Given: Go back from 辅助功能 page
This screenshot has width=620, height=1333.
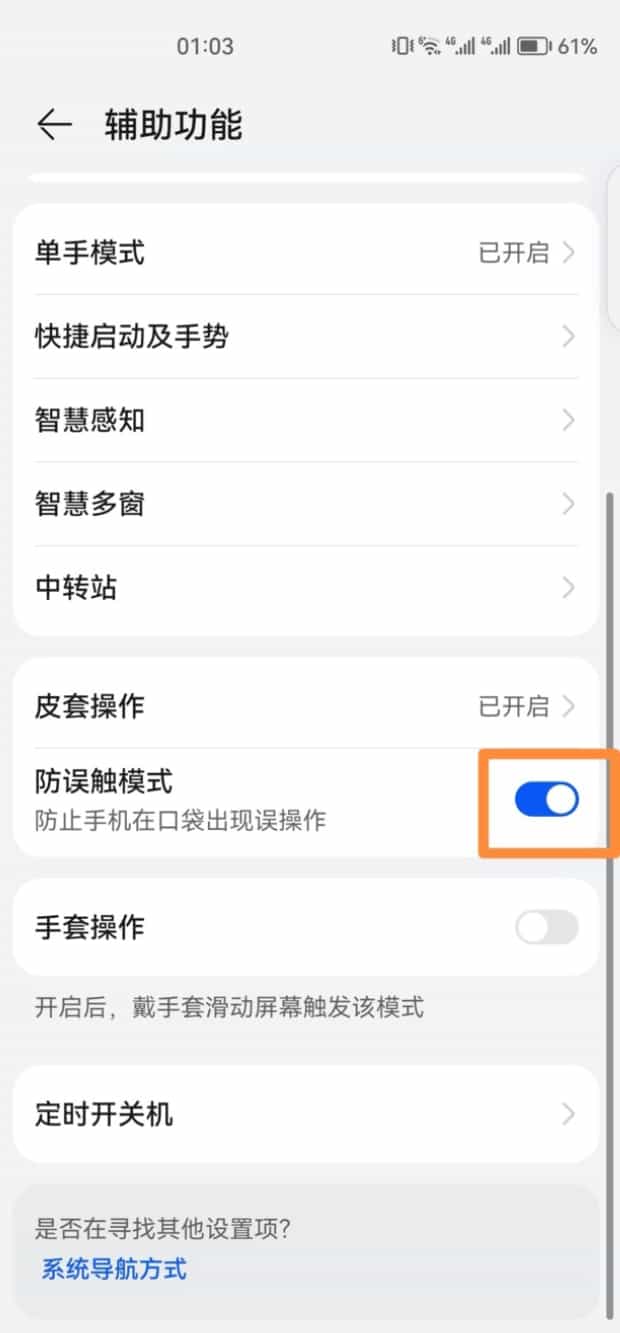Looking at the screenshot, I should (x=54, y=125).
